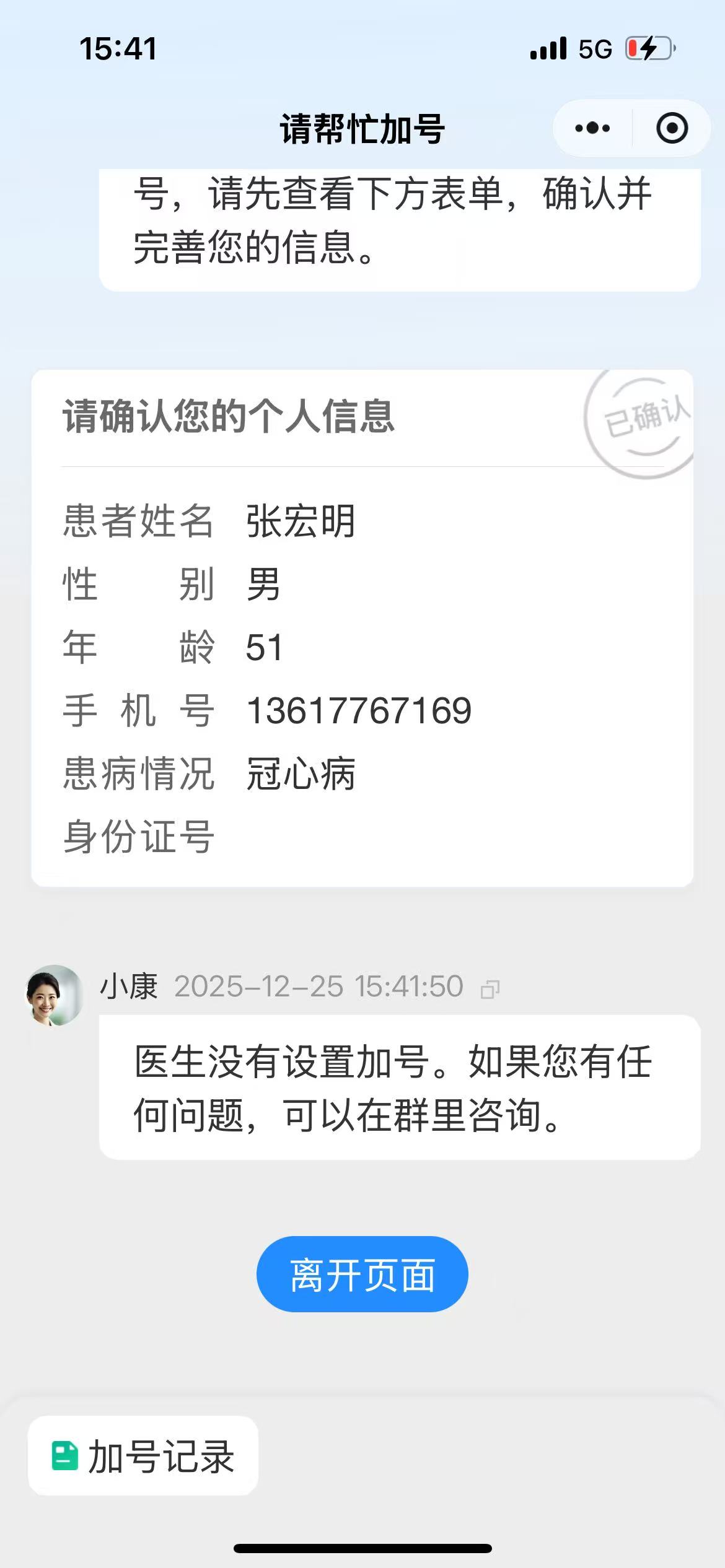
Task: Open 加号记录 history
Action: pos(143,1456)
